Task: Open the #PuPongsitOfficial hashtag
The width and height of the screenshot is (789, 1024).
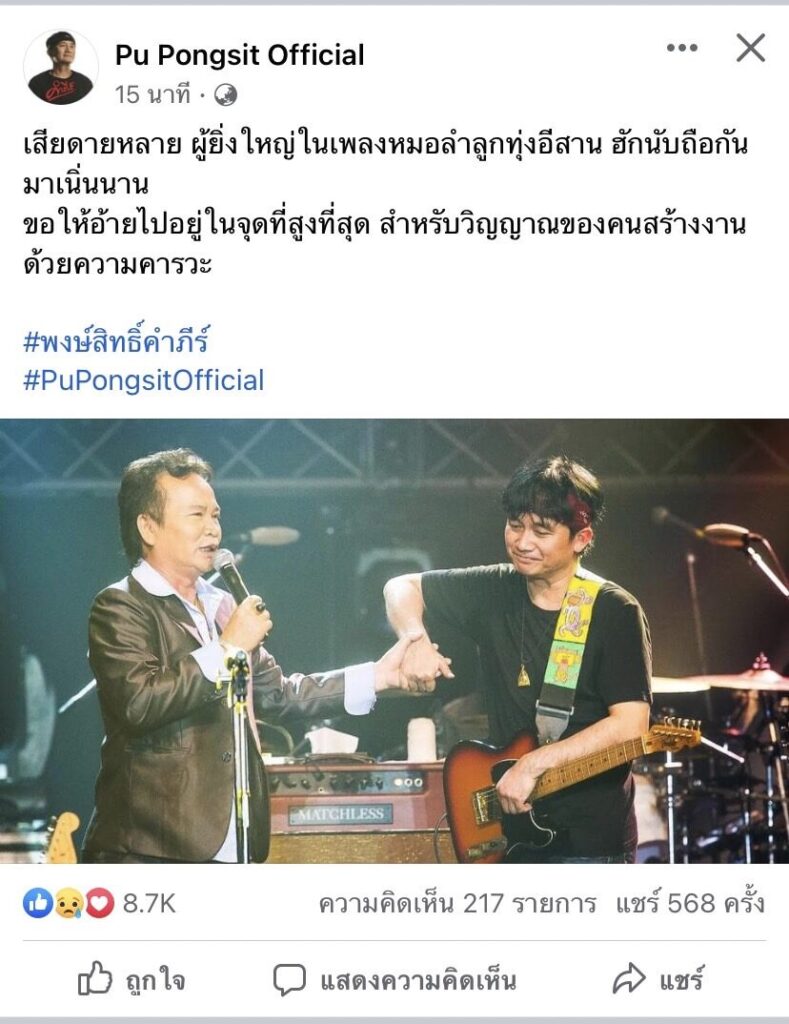Action: point(143,380)
